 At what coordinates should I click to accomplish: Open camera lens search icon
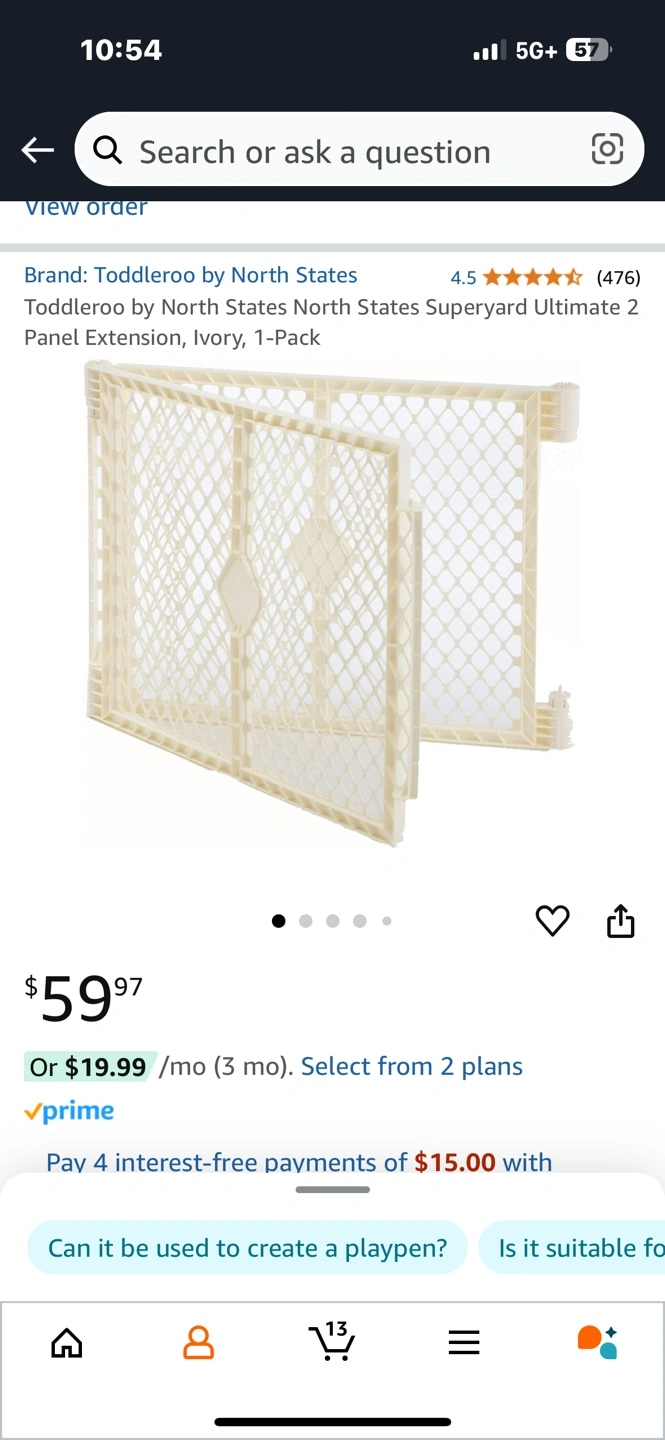[x=607, y=149]
